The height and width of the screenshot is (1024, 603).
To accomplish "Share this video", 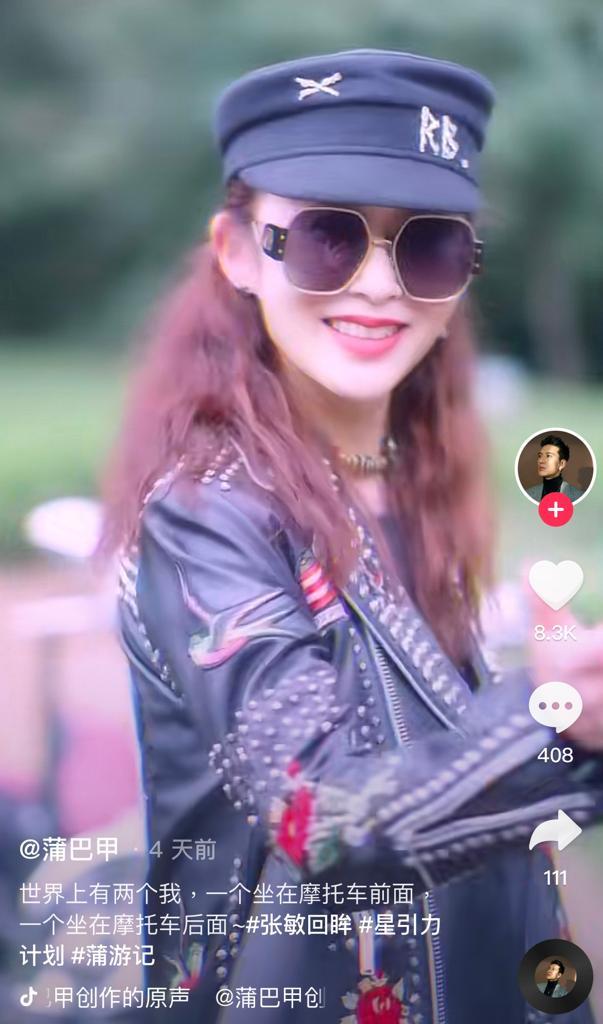I will pos(555,832).
